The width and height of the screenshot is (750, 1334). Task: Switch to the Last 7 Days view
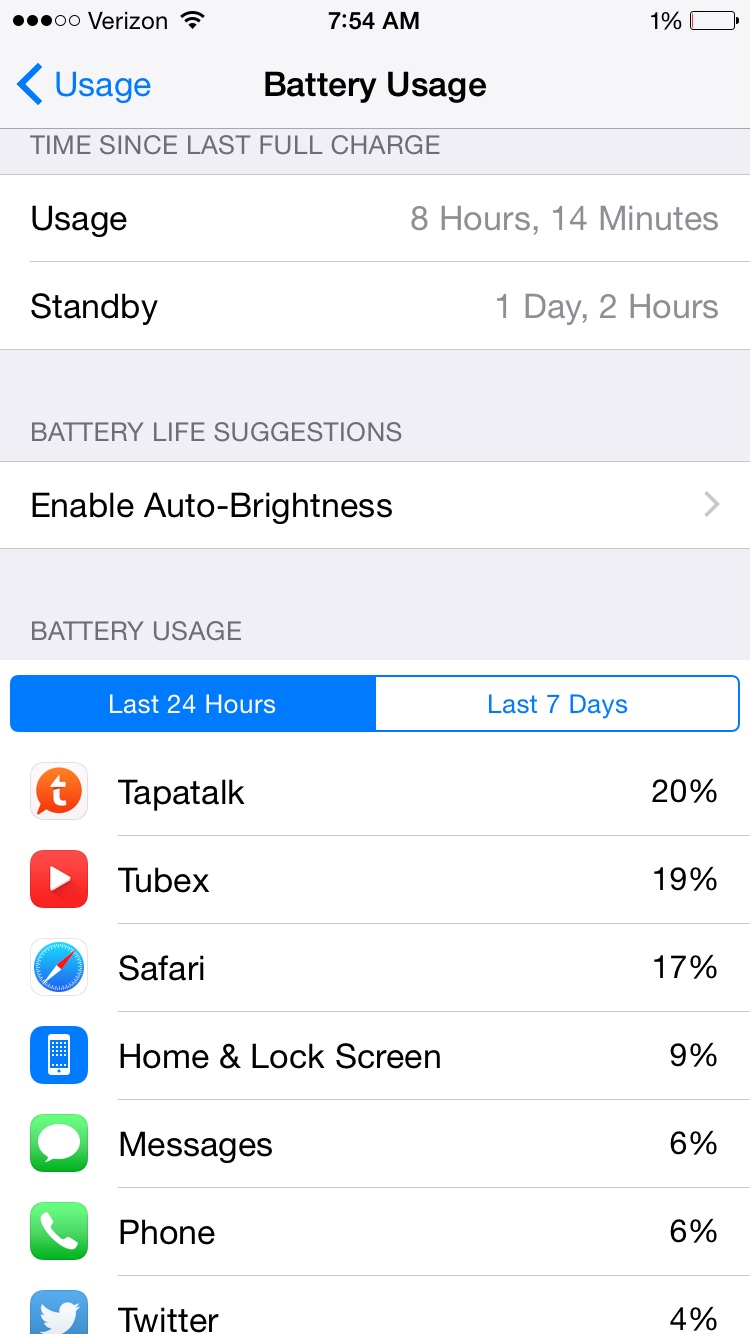557,704
